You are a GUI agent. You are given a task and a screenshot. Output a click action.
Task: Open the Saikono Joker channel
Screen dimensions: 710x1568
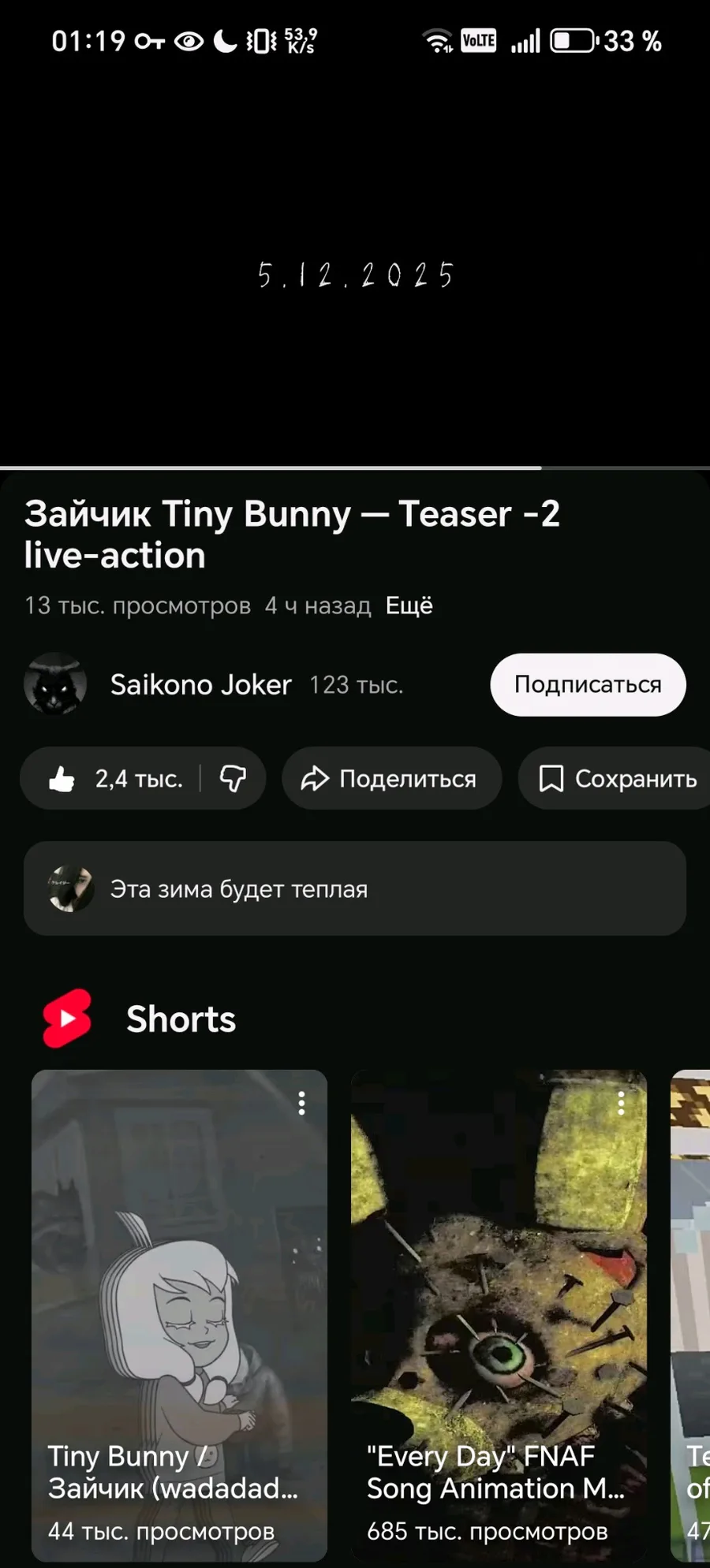200,684
